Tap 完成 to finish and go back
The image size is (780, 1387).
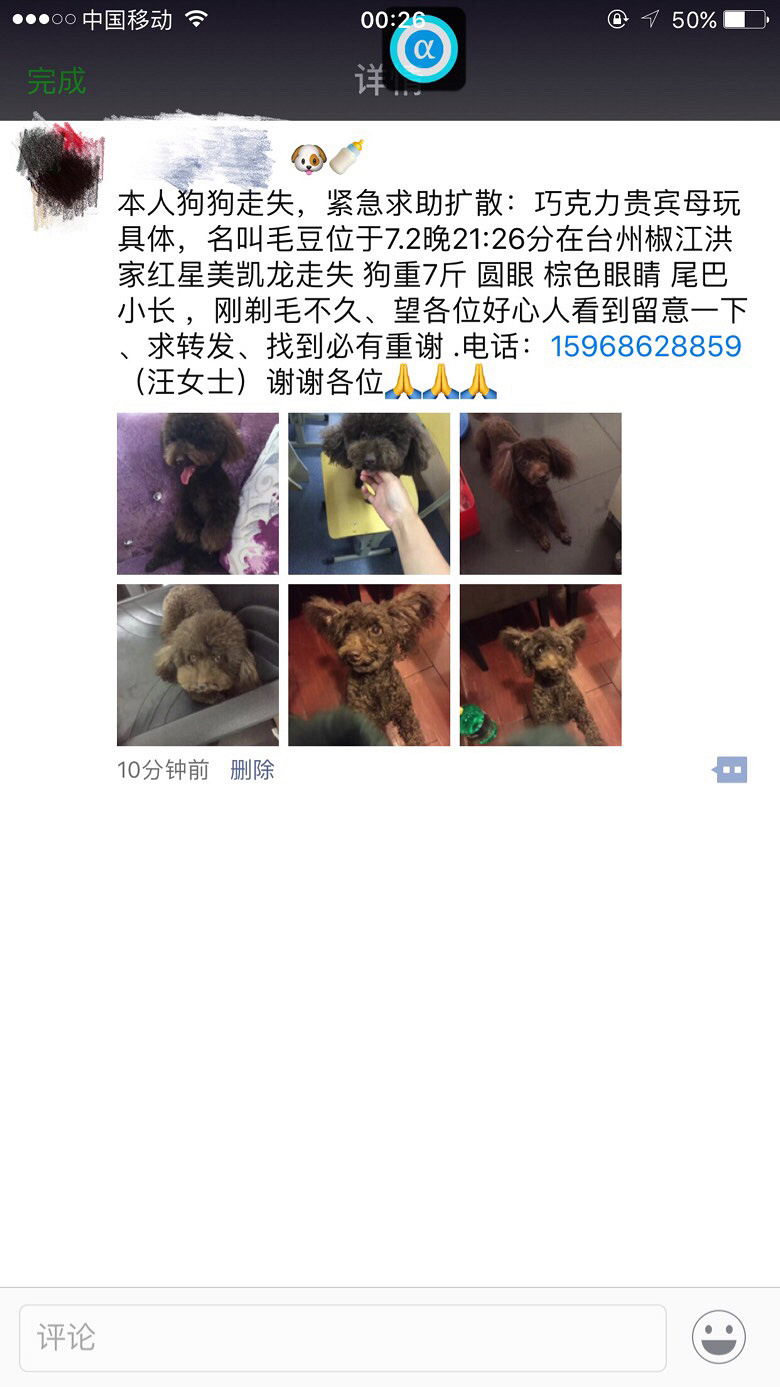(56, 81)
